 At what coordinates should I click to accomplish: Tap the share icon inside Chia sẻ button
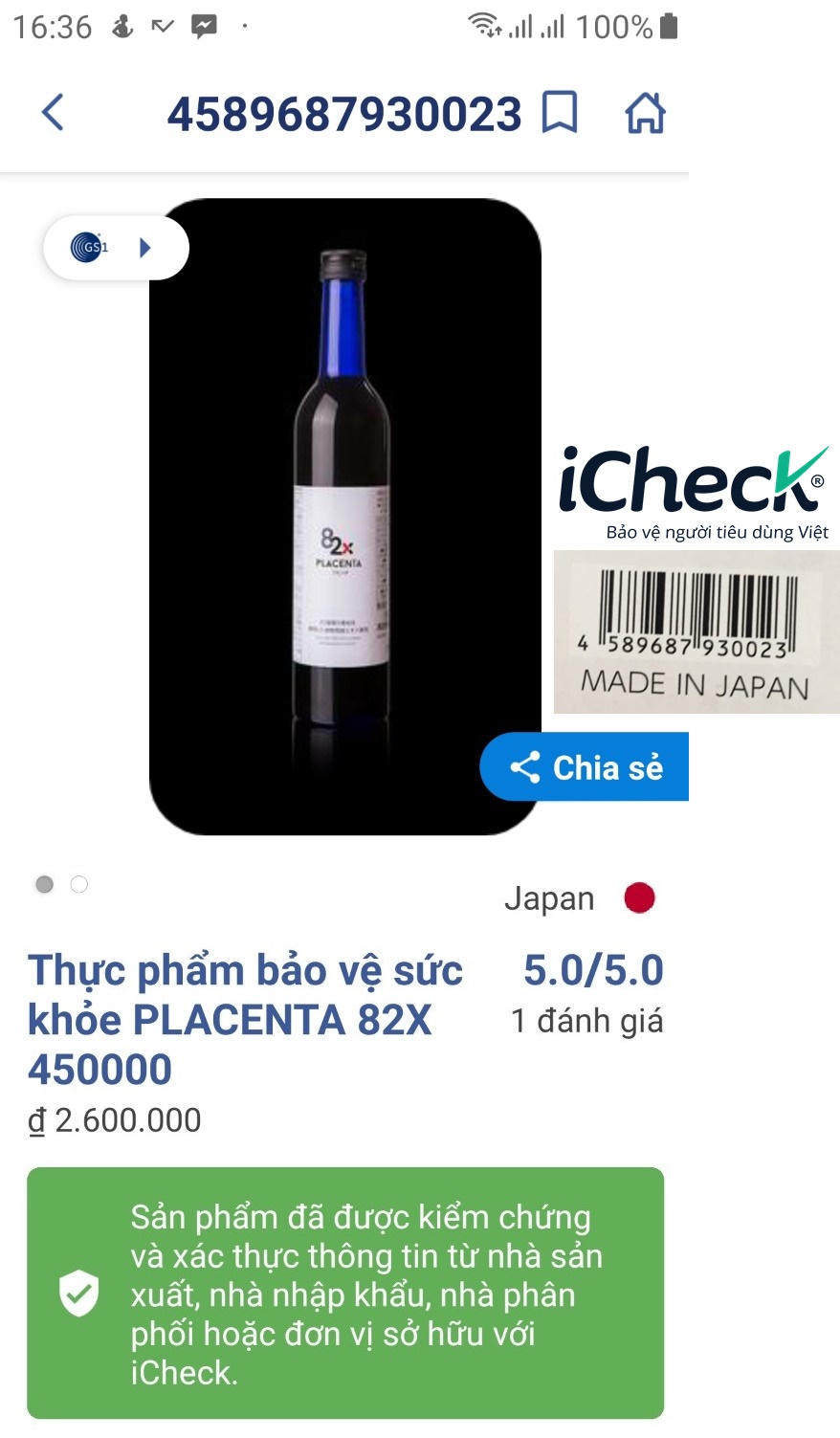(x=524, y=765)
